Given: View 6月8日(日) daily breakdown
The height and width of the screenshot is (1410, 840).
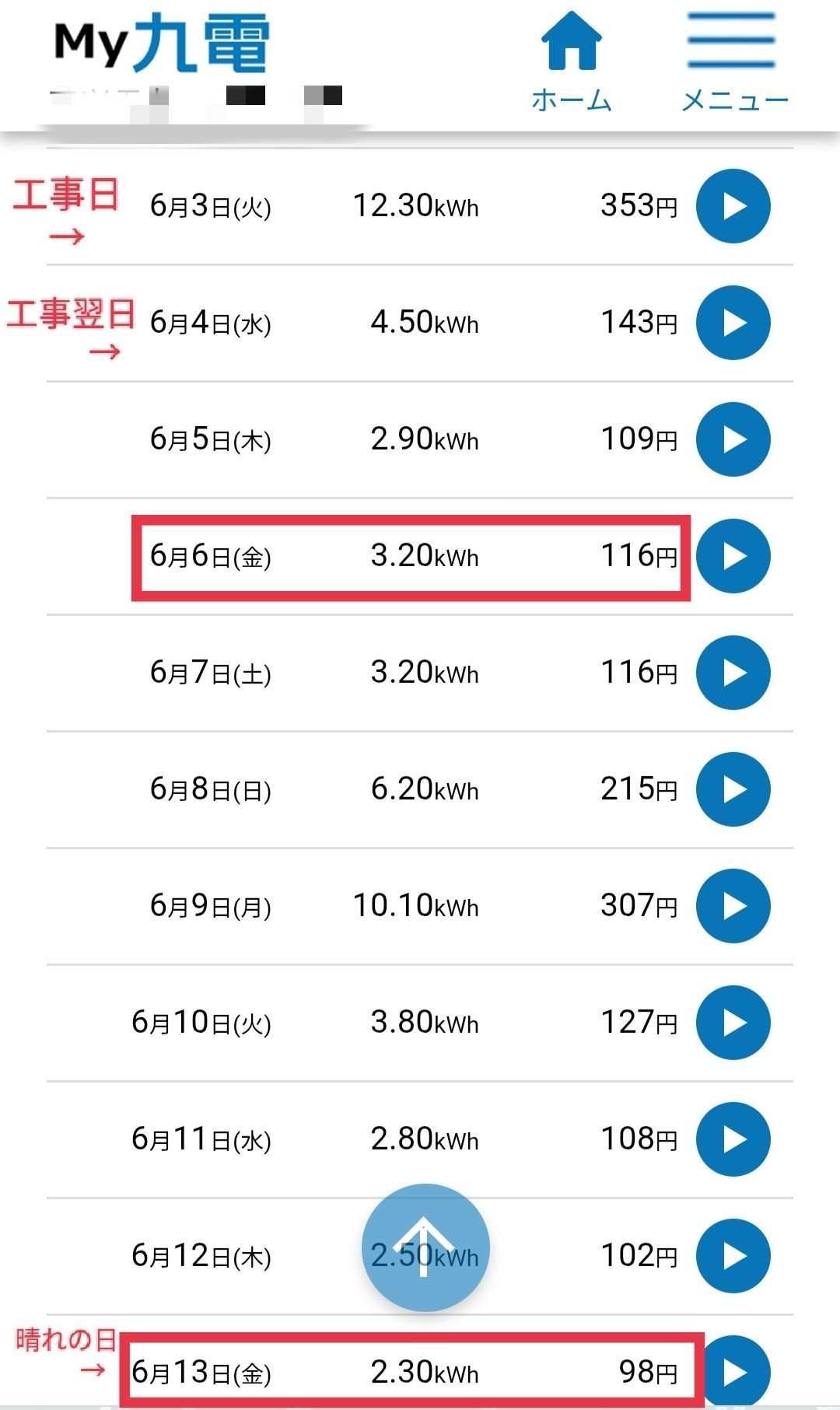Looking at the screenshot, I should coord(733,789).
